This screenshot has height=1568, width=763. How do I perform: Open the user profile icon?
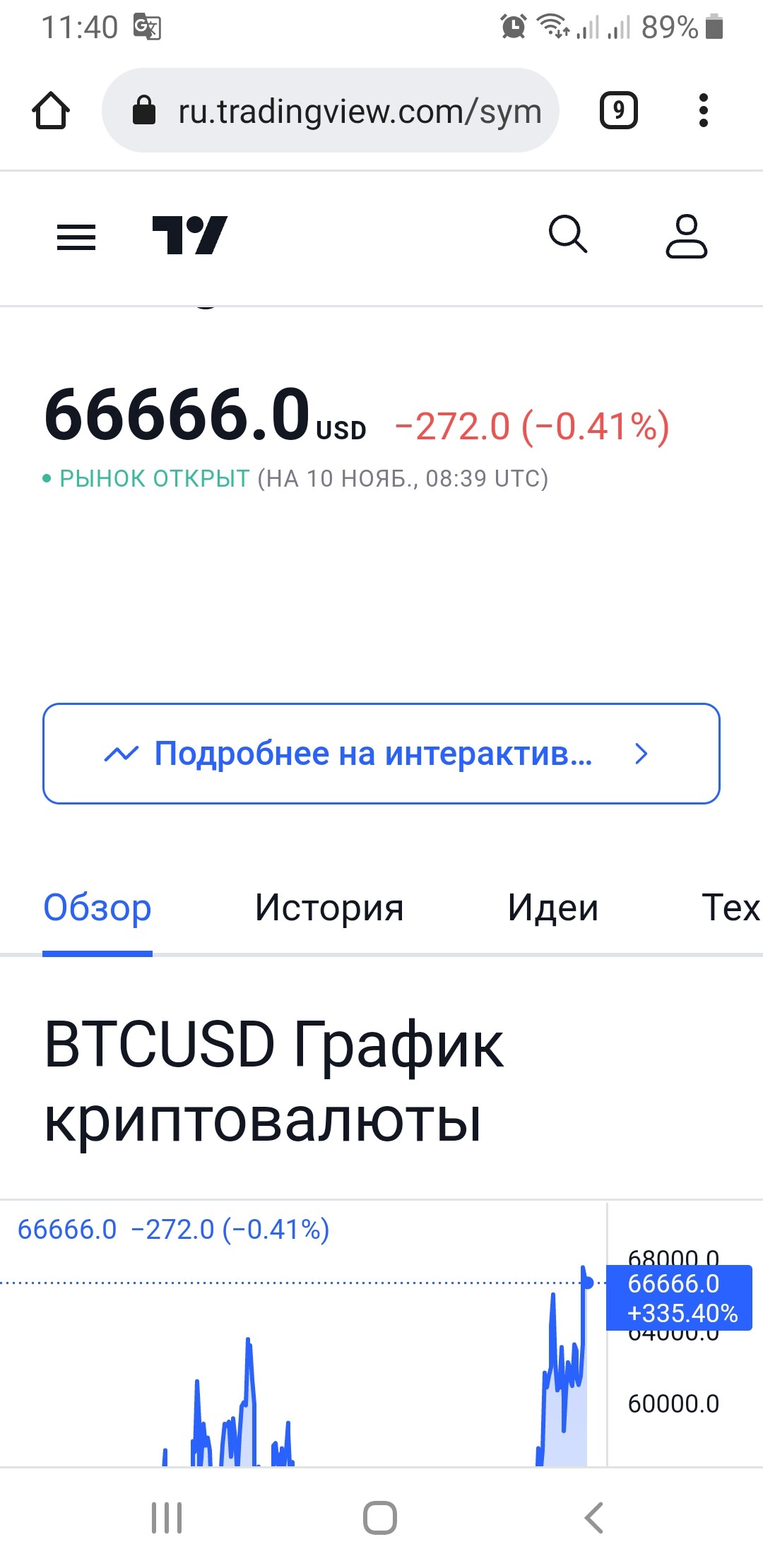point(687,236)
